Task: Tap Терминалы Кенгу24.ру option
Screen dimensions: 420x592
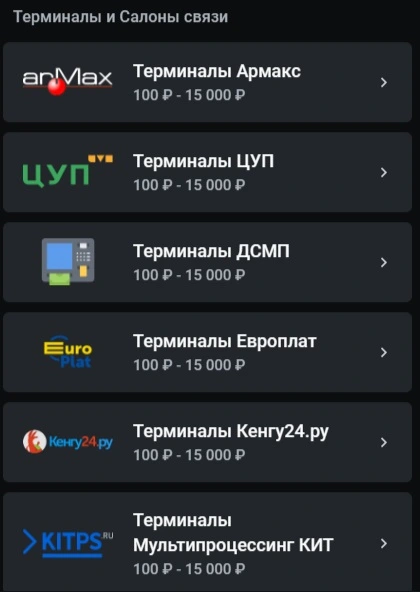Action: [x=207, y=442]
